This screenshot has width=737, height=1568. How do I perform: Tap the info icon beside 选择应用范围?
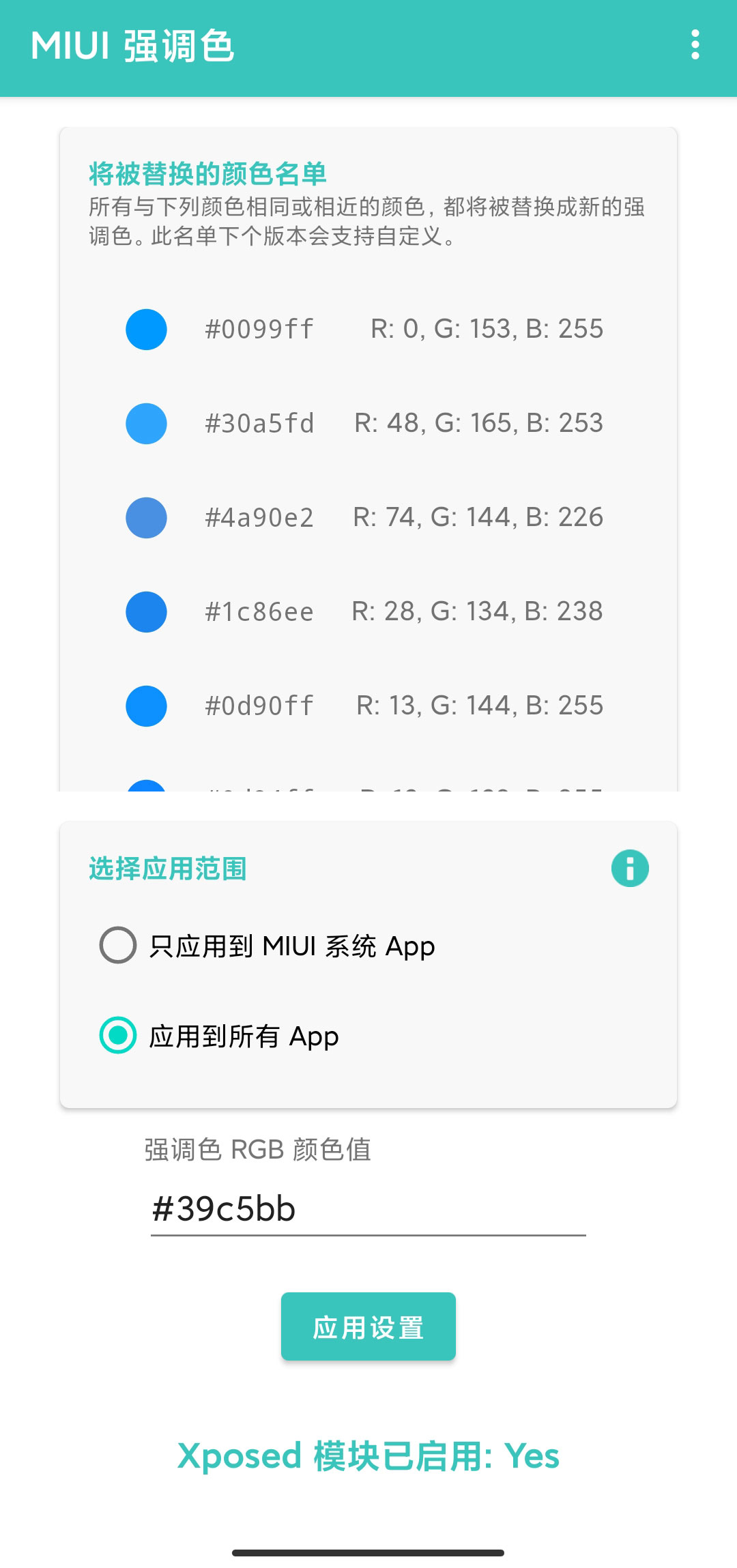click(x=630, y=869)
